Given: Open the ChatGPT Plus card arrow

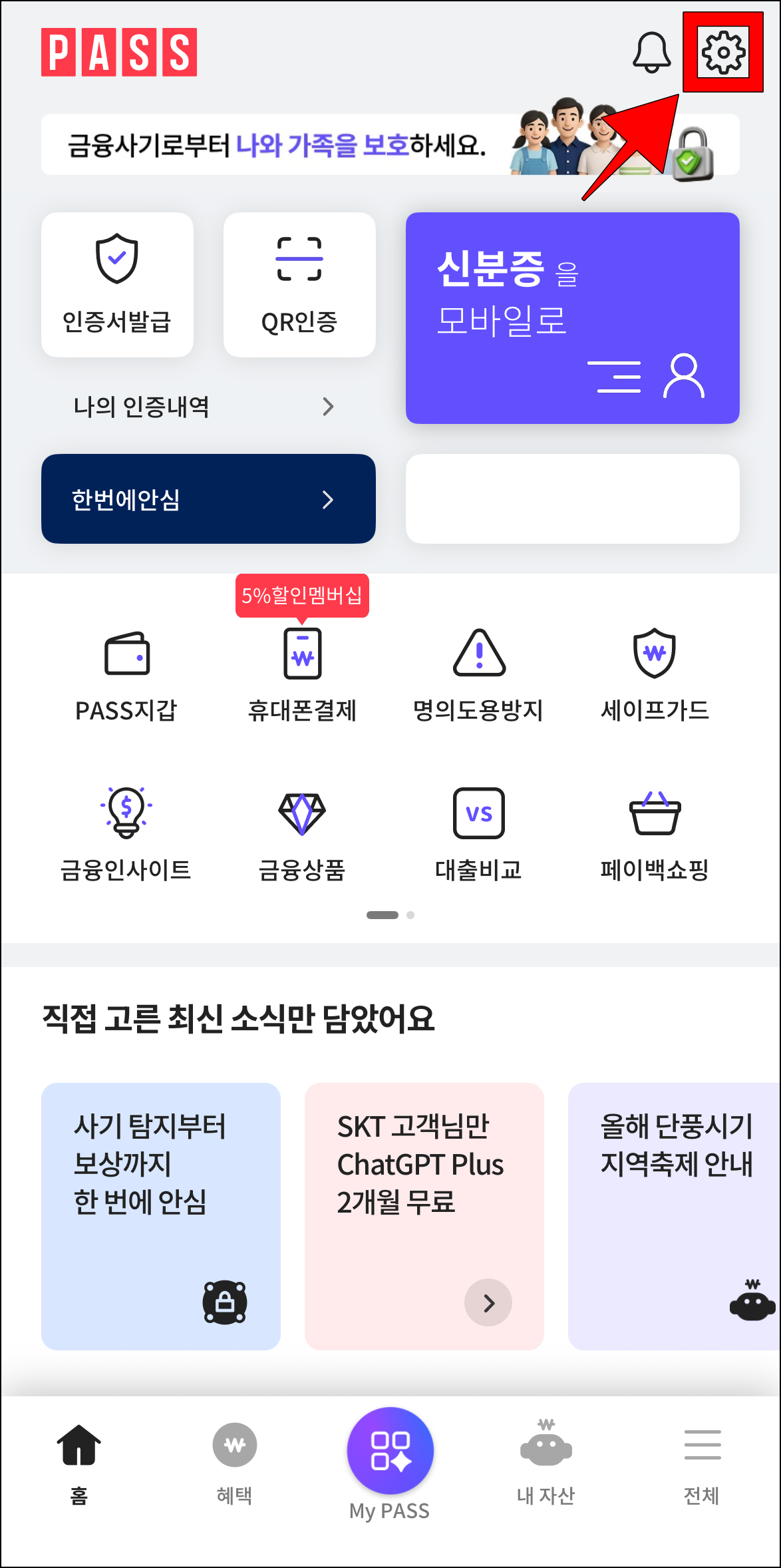Looking at the screenshot, I should coord(488,1303).
